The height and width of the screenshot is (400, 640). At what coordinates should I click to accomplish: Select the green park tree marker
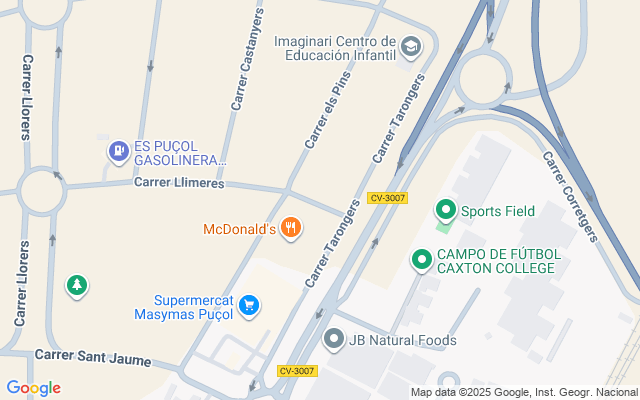(x=77, y=286)
